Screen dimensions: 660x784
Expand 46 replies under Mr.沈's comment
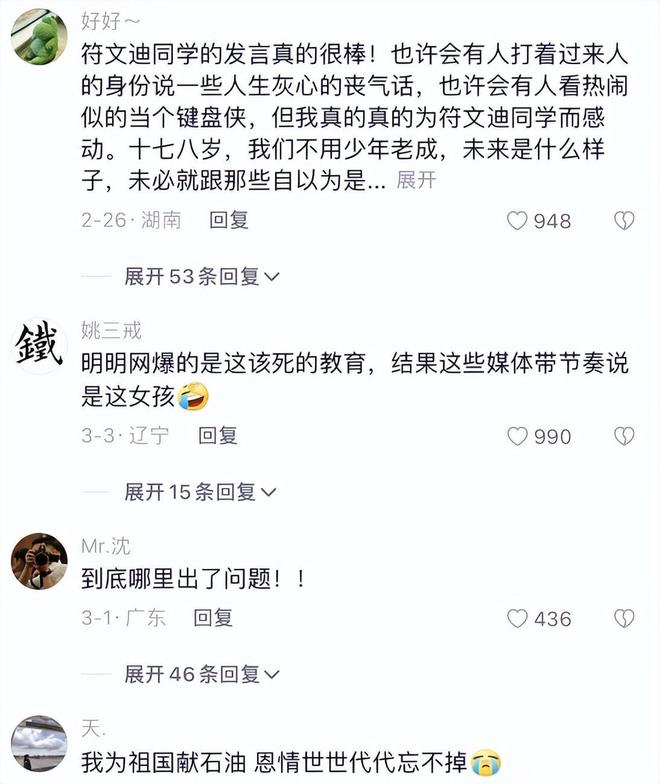pyautogui.click(x=200, y=674)
